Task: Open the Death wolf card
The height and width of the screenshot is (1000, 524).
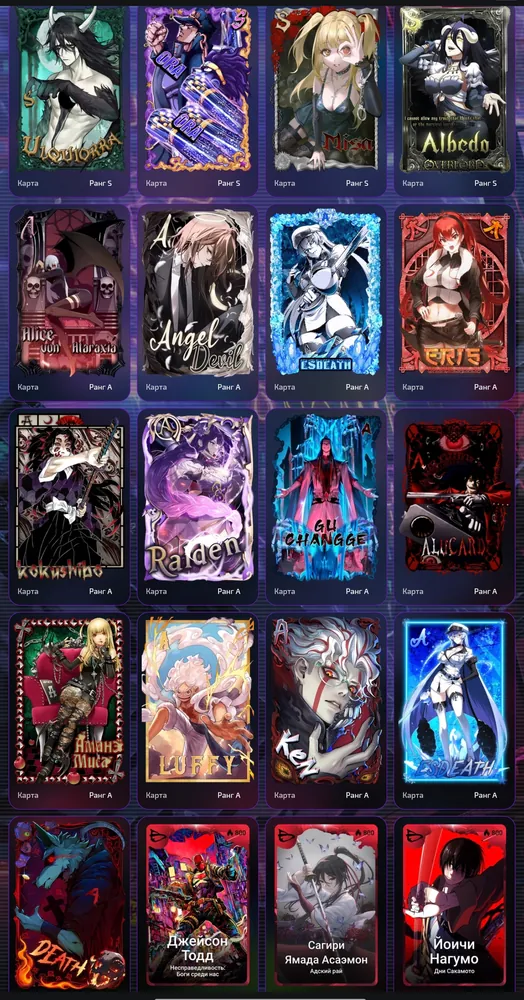Action: (69, 904)
